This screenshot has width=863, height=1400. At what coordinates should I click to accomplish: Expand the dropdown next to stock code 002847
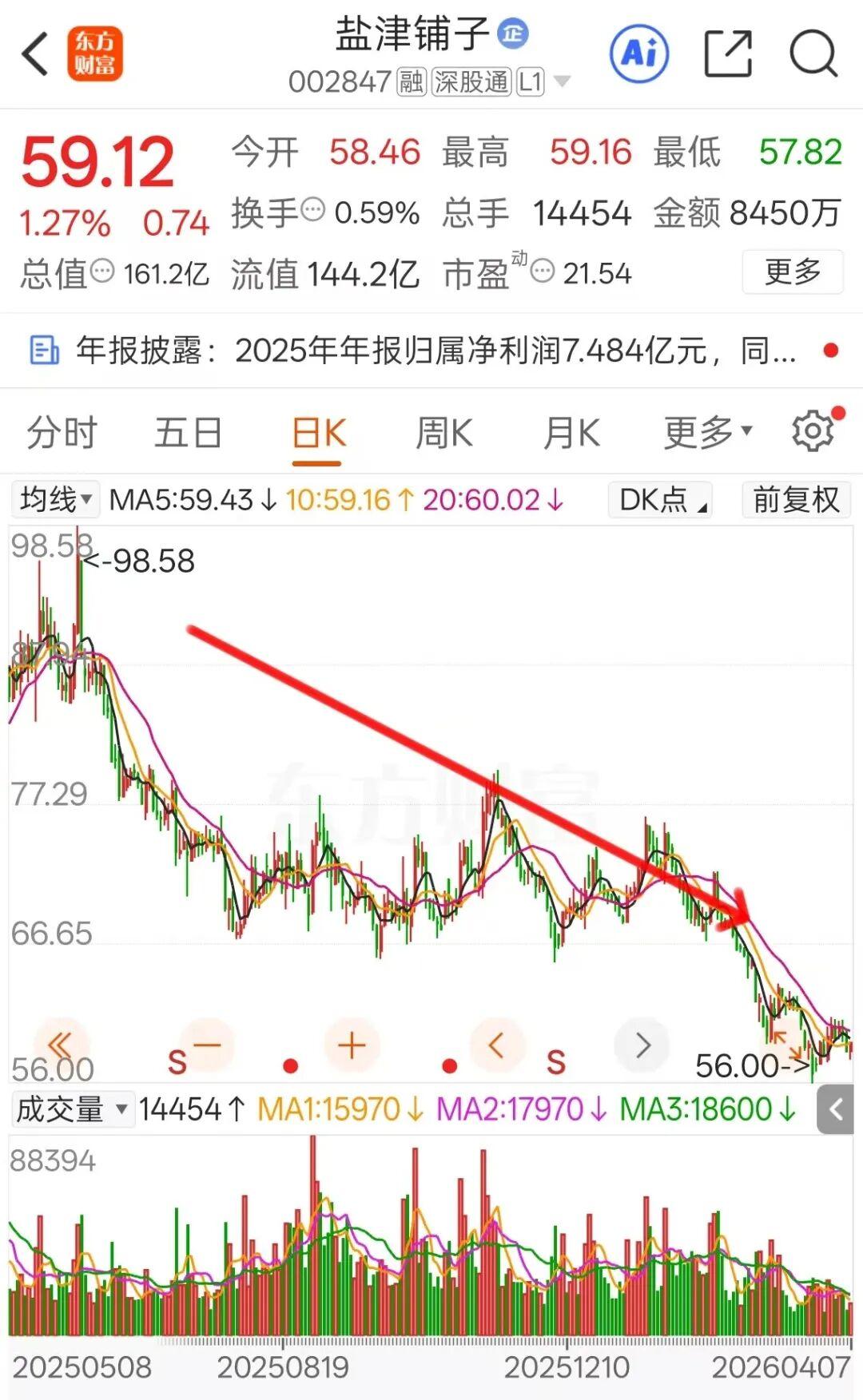[563, 81]
